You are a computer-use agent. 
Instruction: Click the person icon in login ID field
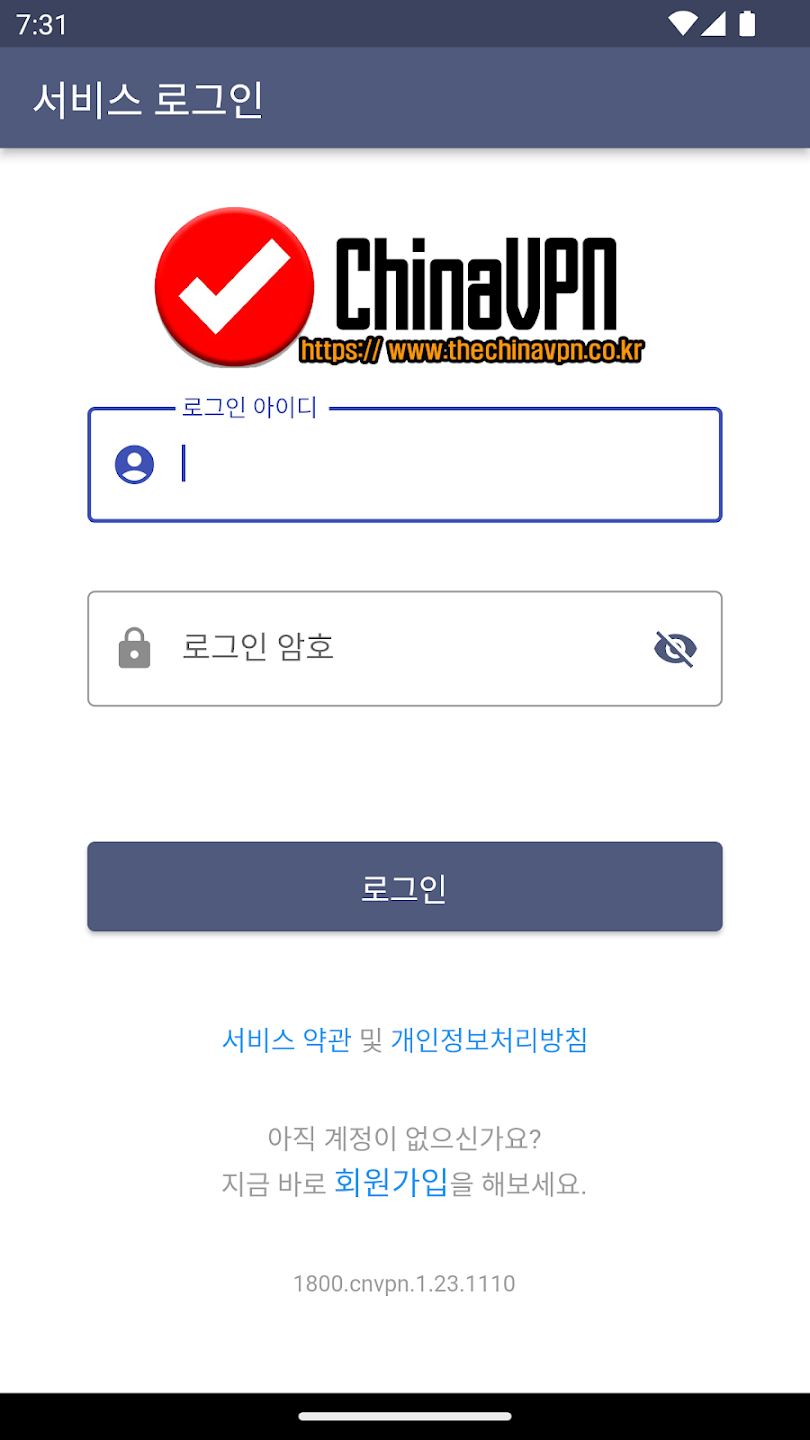click(x=135, y=464)
